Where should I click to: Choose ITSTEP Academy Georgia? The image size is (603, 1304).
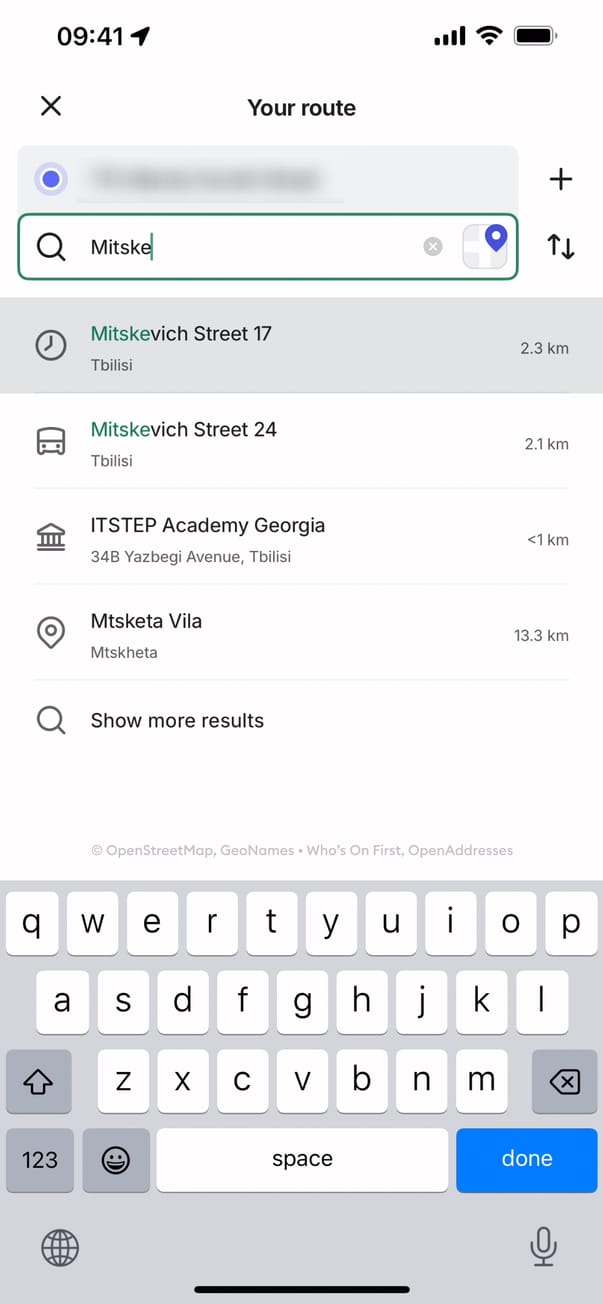[x=300, y=538]
